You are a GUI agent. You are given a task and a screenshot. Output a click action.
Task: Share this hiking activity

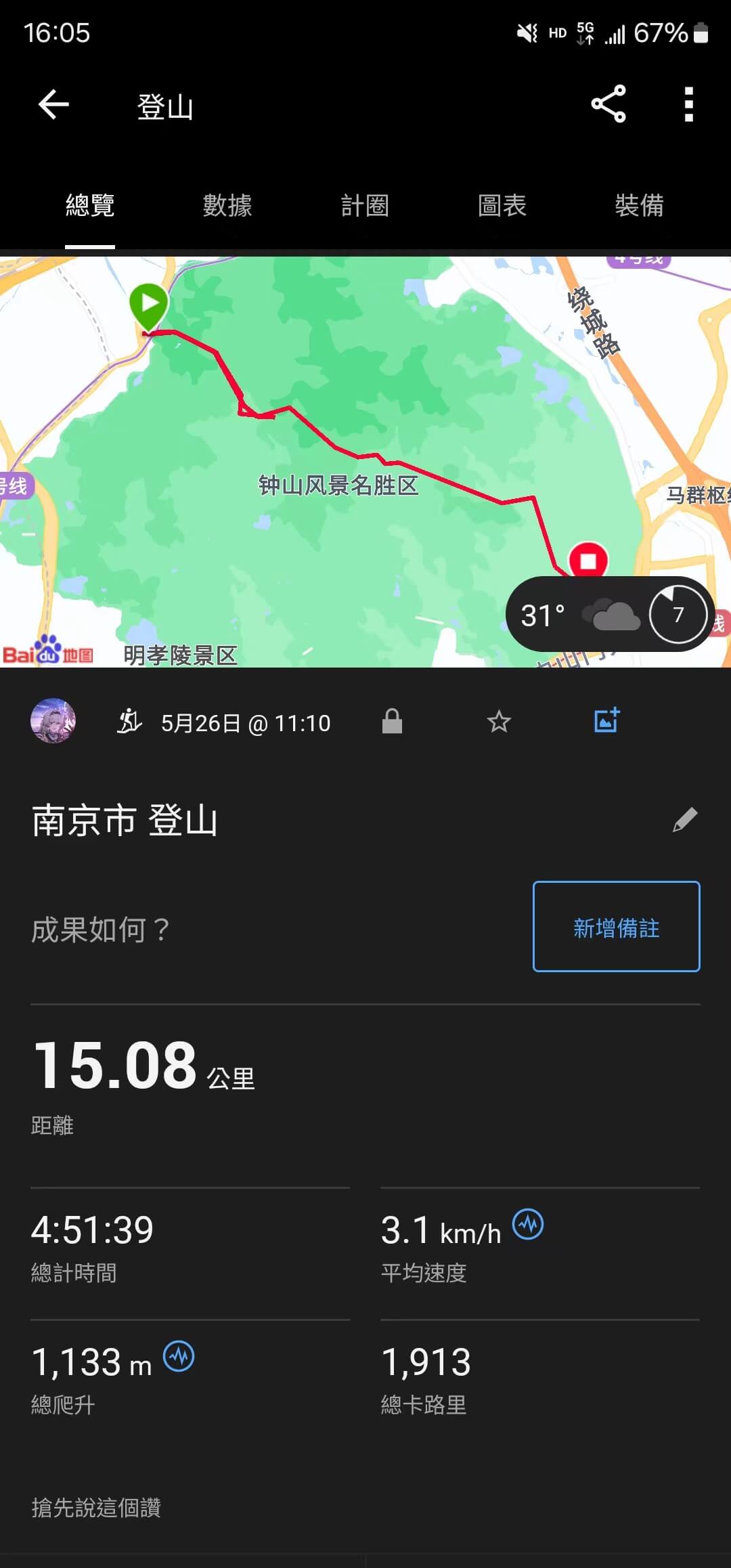(x=608, y=104)
